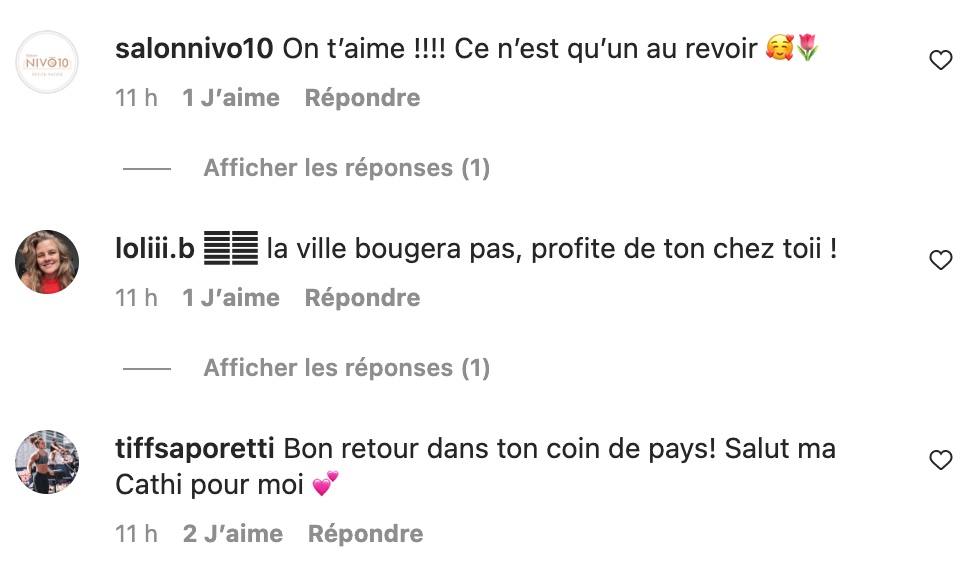
Task: Reply to tiffsaporetti's comment
Action: [x=365, y=534]
